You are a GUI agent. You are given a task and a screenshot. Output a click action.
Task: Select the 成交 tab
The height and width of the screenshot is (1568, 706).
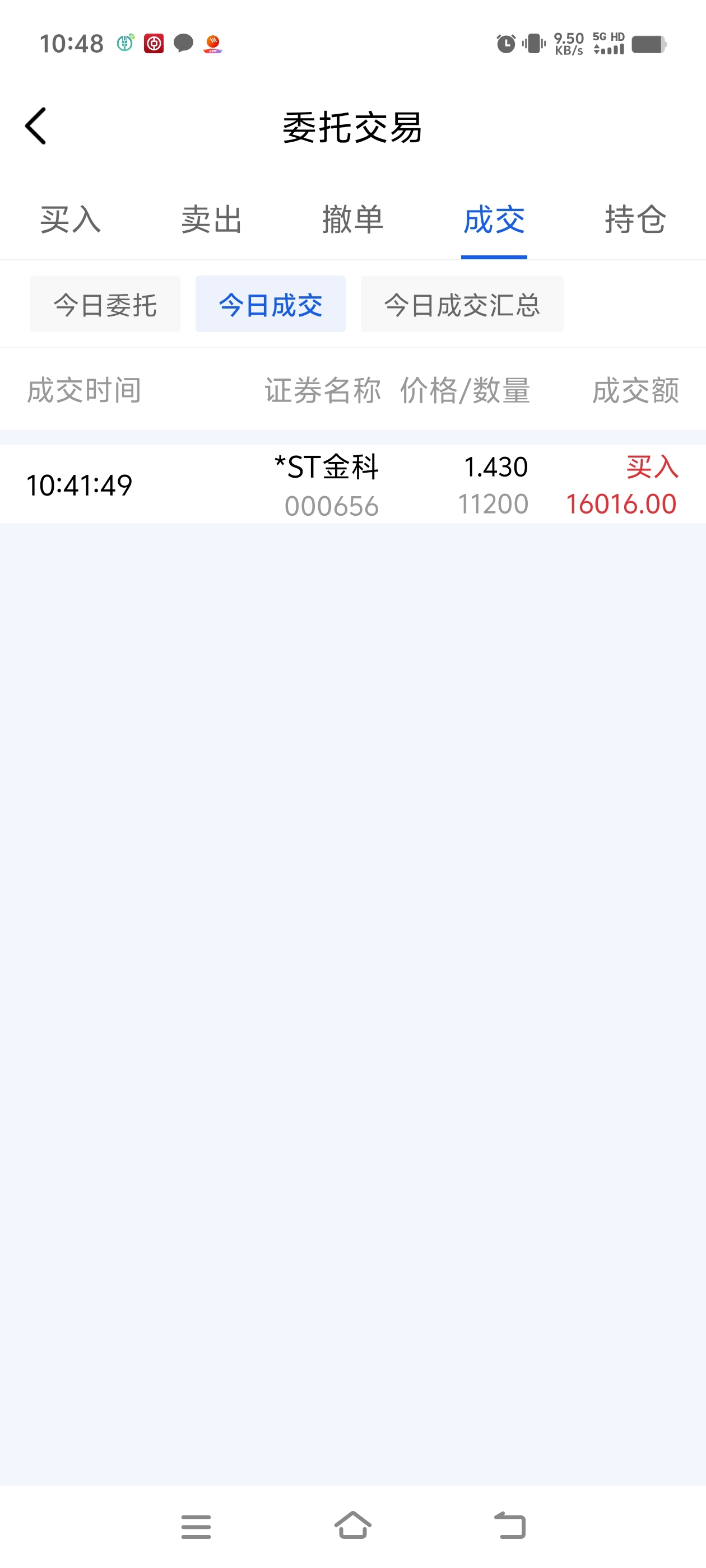point(494,220)
